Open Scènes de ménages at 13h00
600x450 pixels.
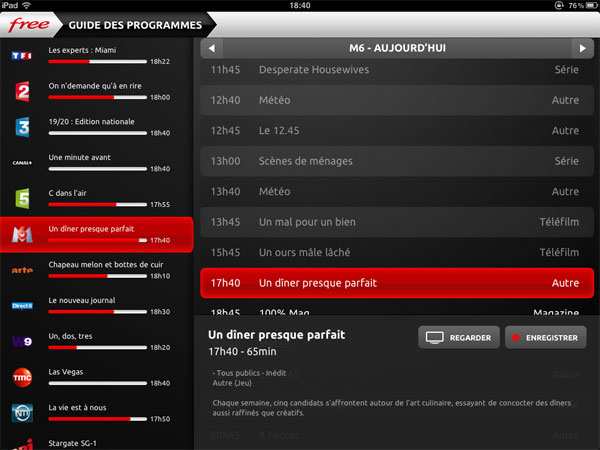click(395, 161)
